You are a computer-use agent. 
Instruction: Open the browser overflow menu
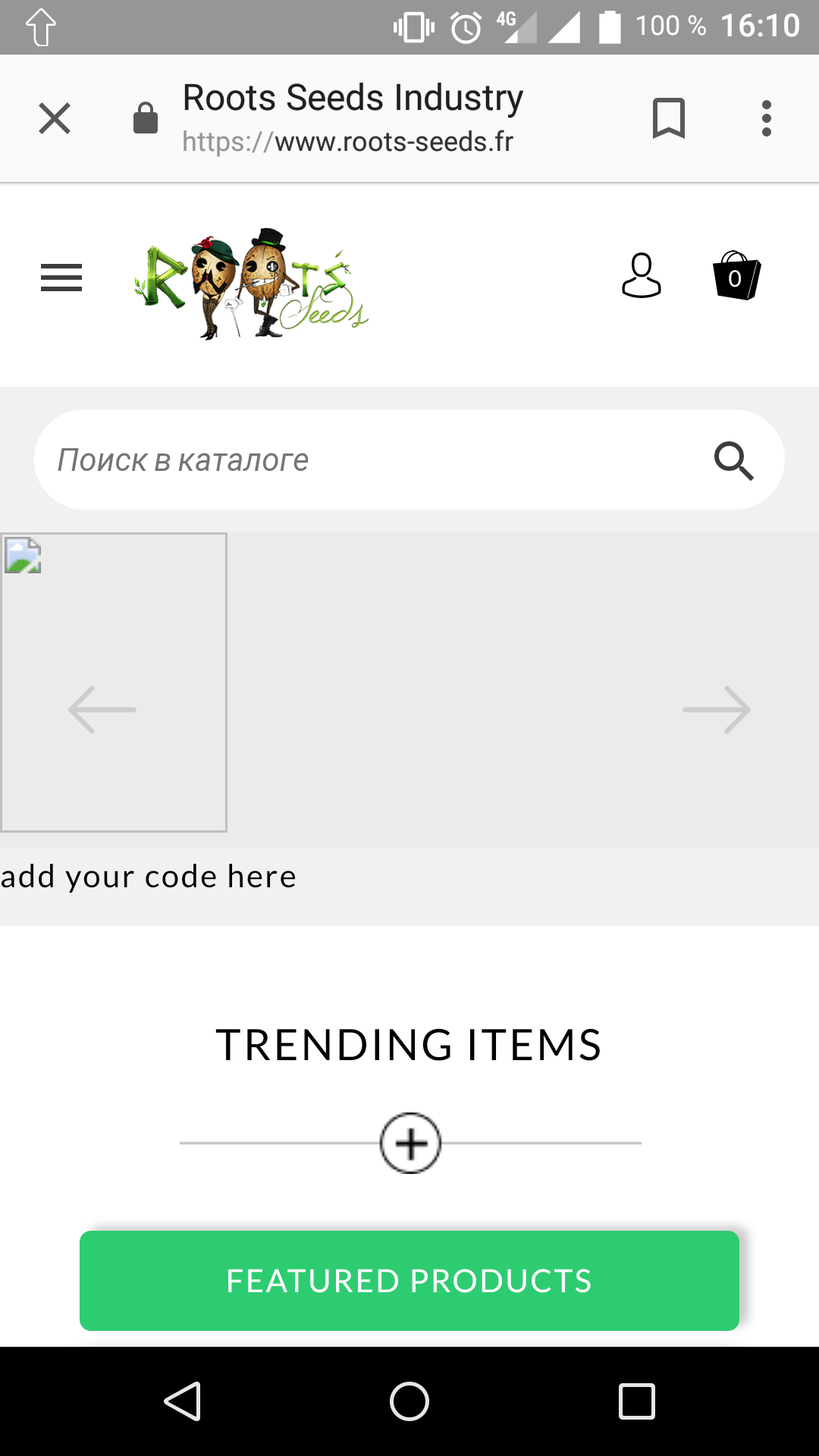(x=767, y=118)
